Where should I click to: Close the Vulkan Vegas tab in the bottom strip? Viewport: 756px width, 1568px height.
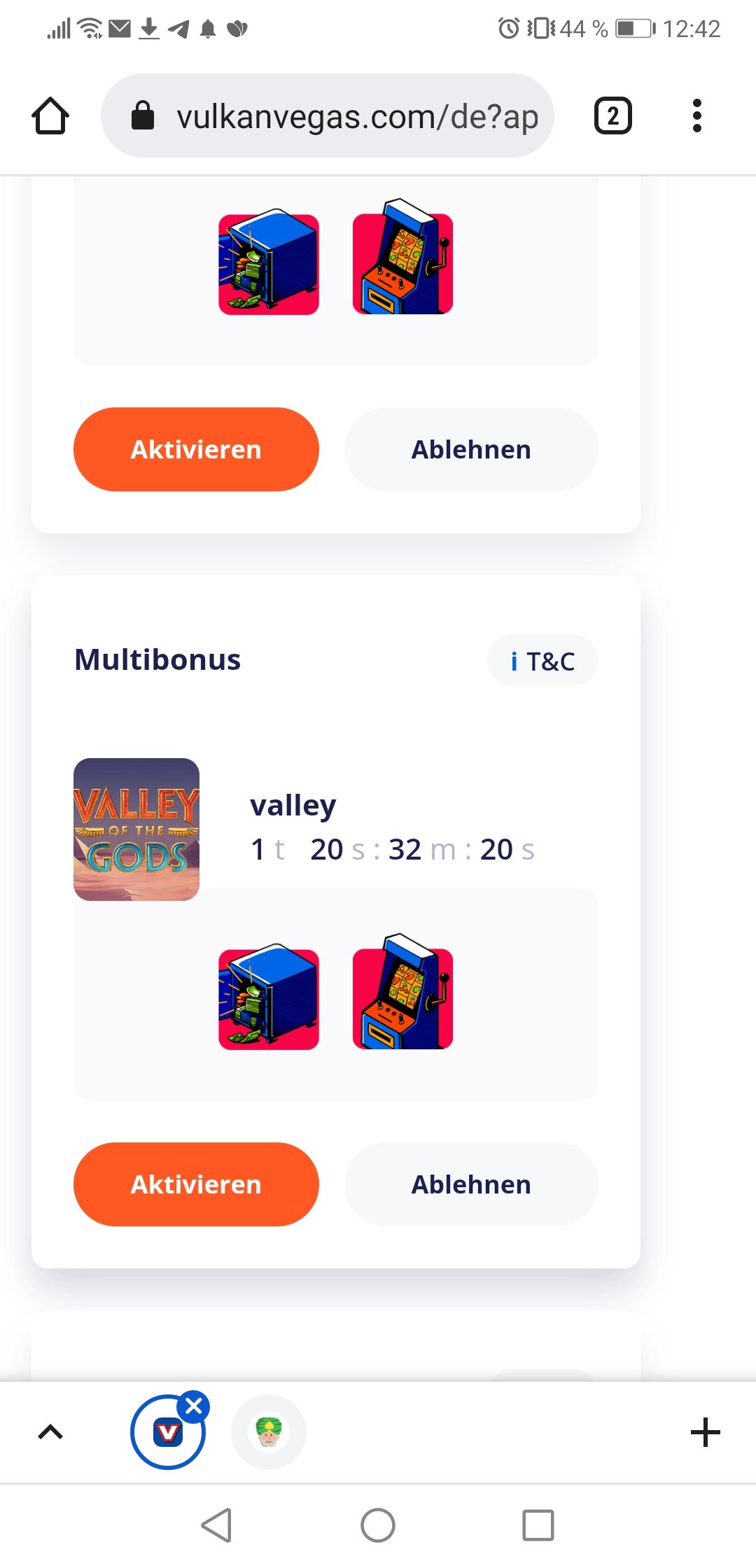pyautogui.click(x=194, y=1406)
